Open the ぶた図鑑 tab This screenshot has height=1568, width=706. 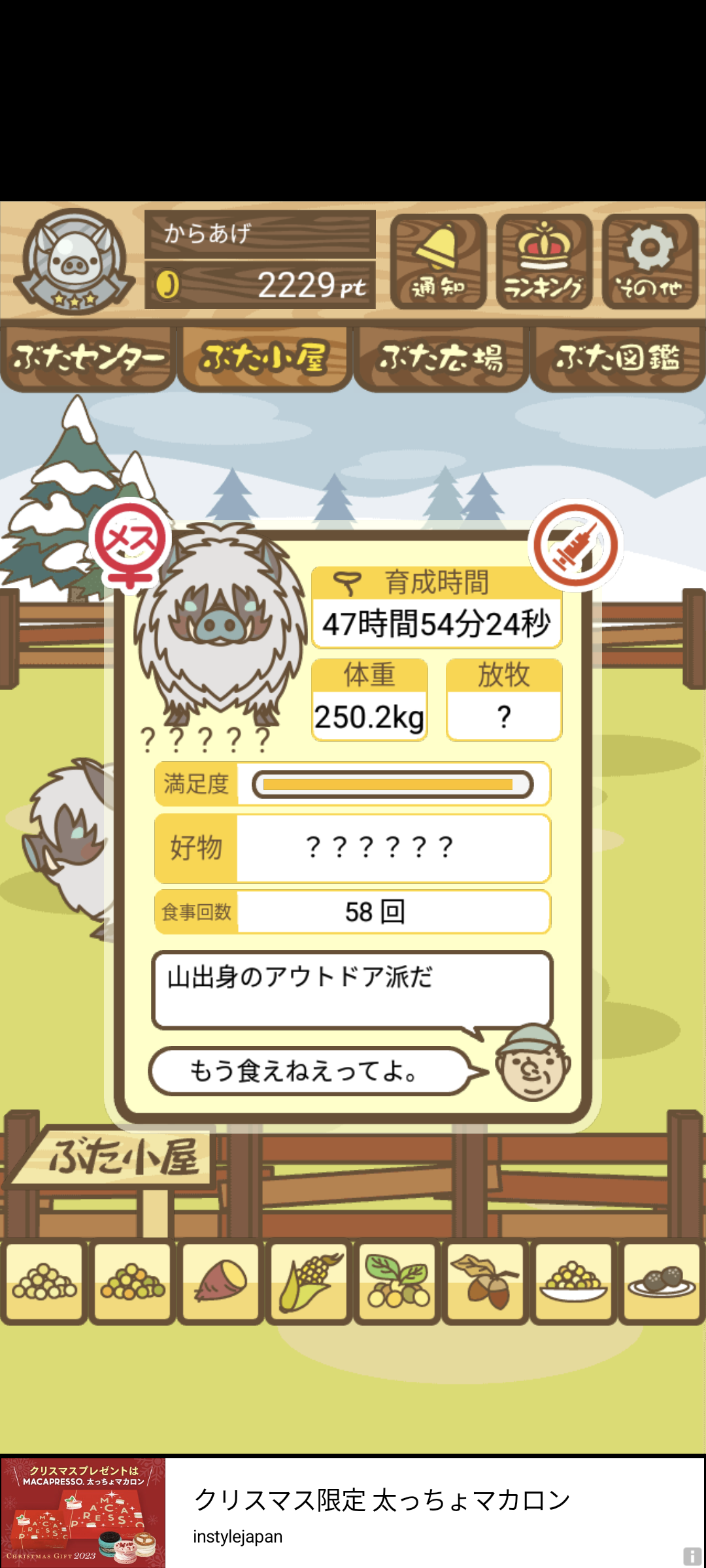click(617, 358)
